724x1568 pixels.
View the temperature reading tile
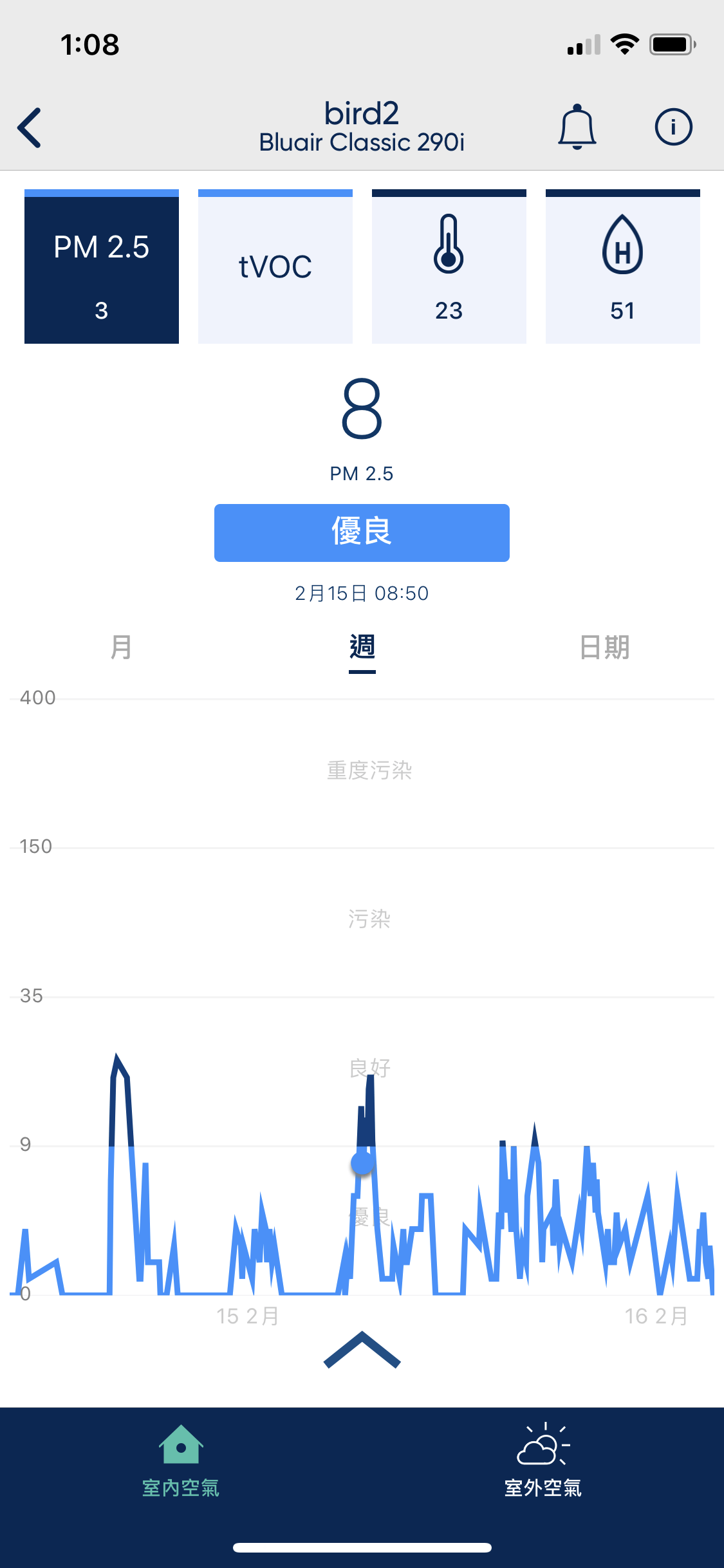tap(449, 268)
